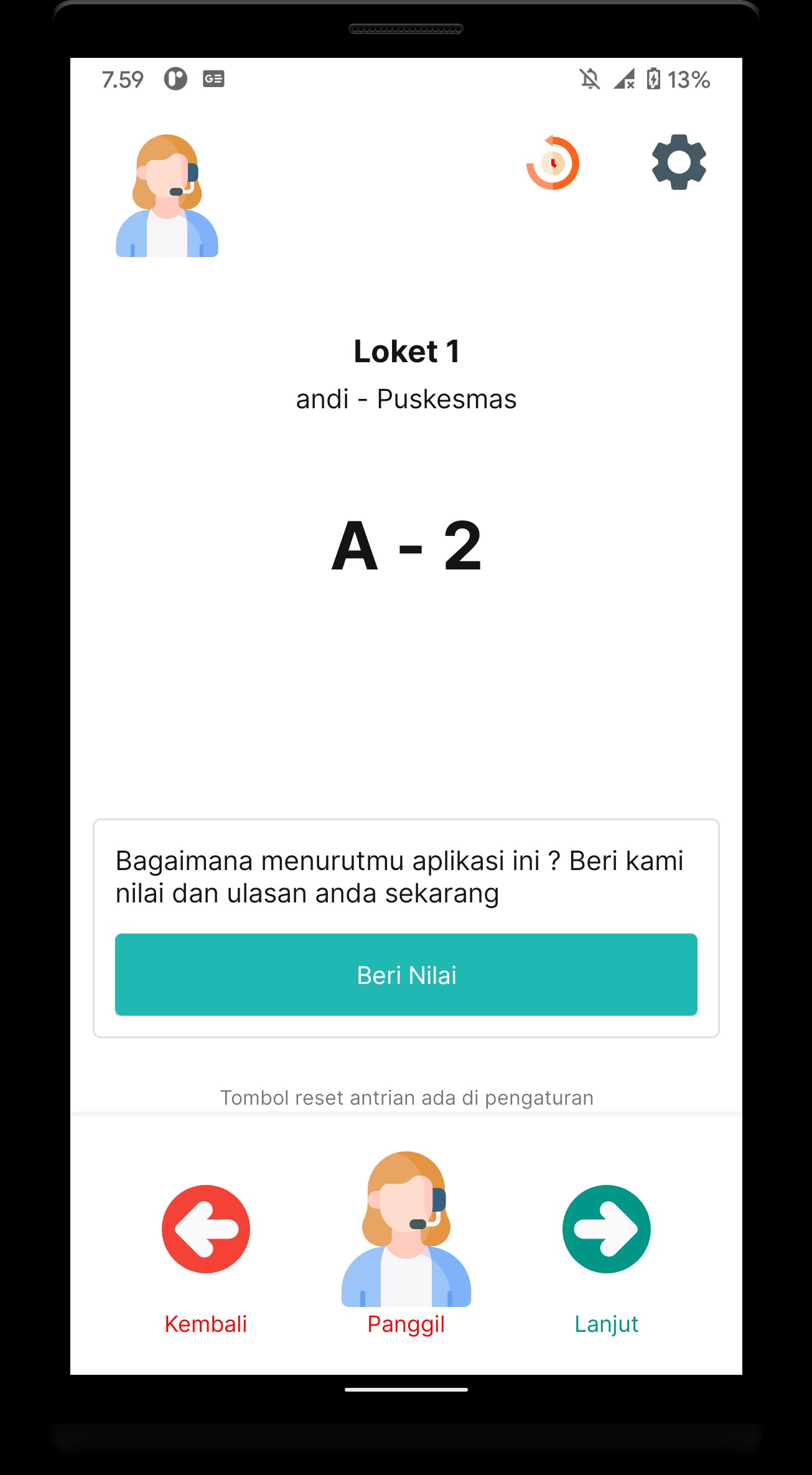
Task: Tap the Google News icon in status bar
Action: (212, 79)
